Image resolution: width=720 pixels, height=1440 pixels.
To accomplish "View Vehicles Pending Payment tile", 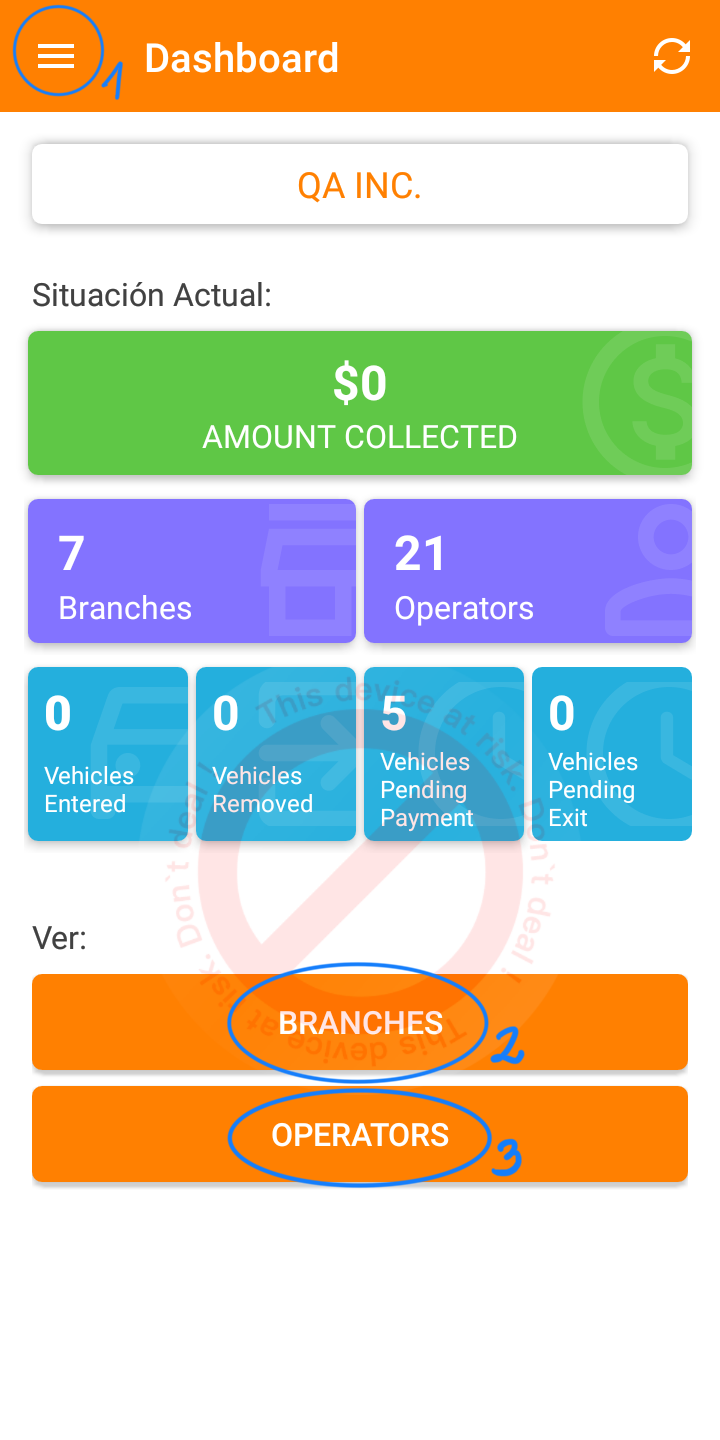I will point(444,754).
